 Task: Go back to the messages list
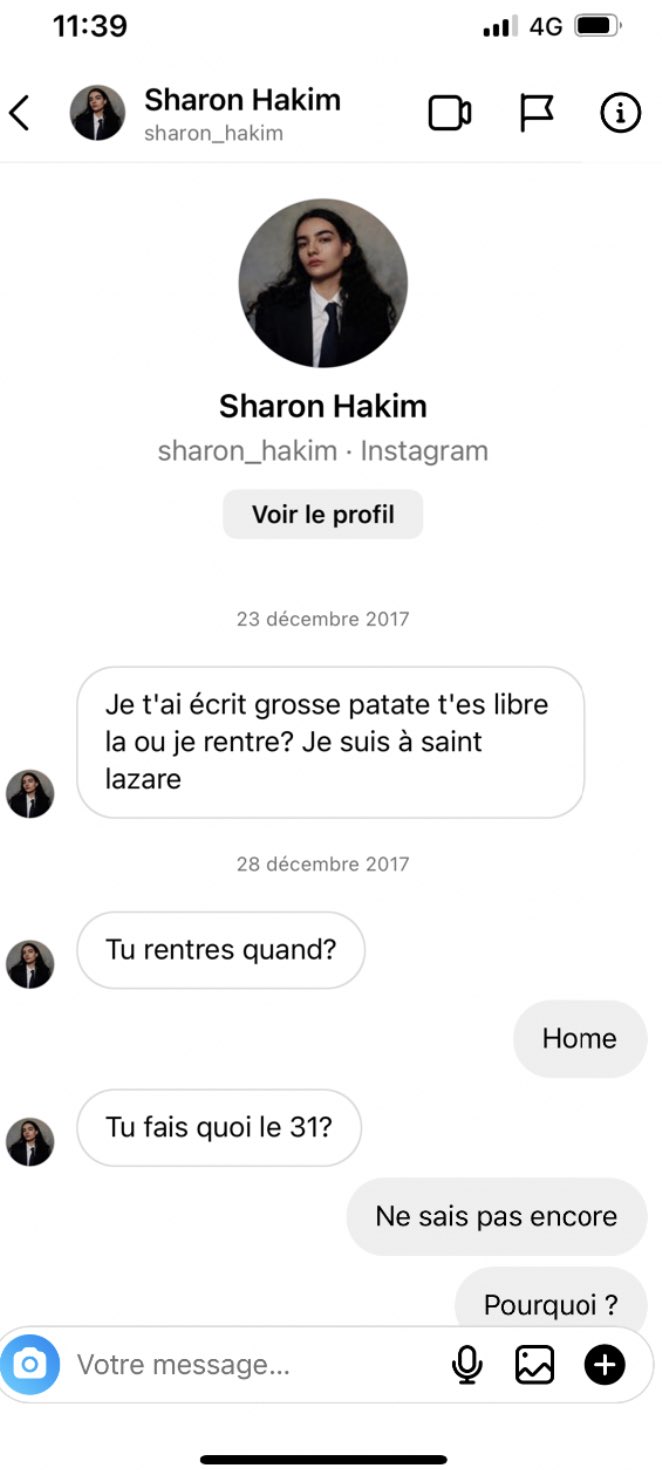(x=20, y=113)
